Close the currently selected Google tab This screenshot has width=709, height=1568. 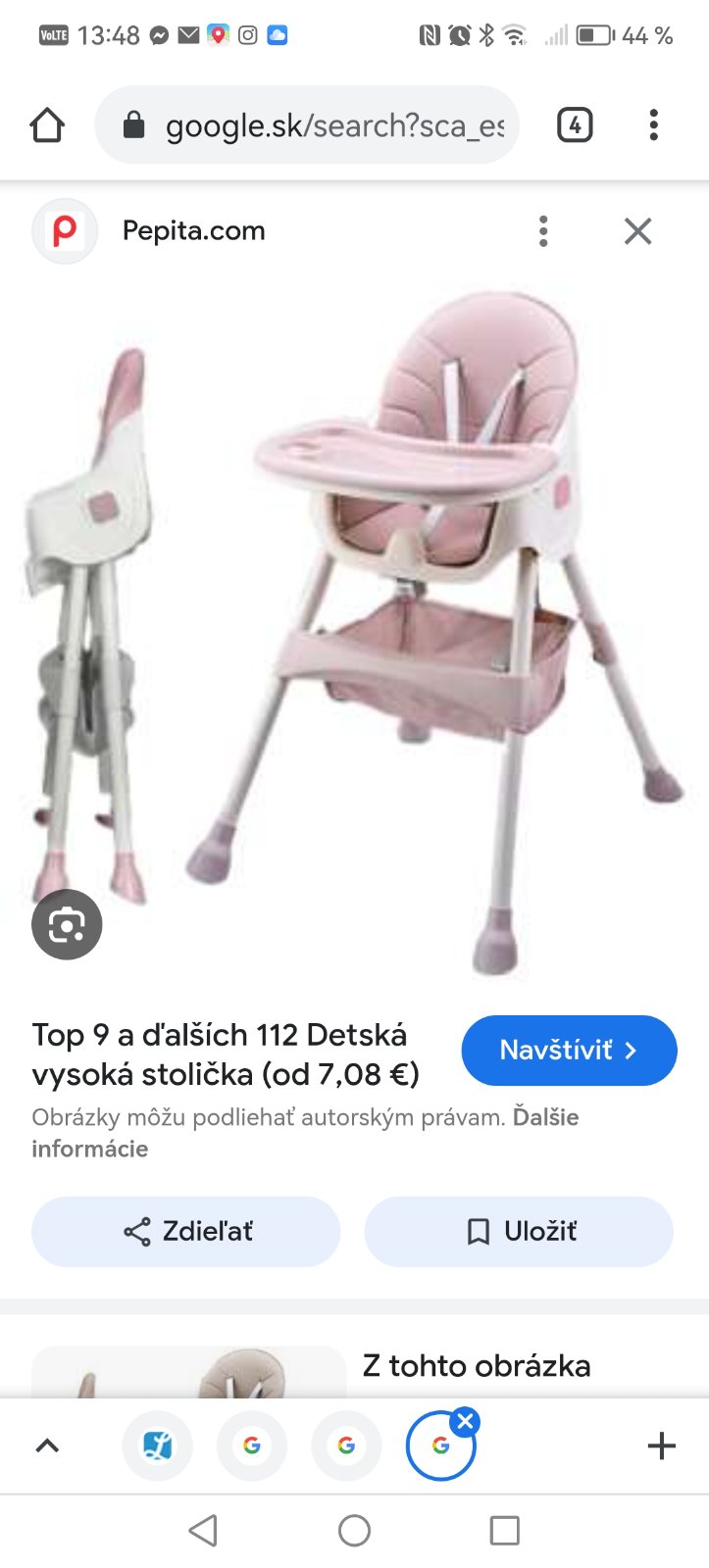[x=466, y=1421]
